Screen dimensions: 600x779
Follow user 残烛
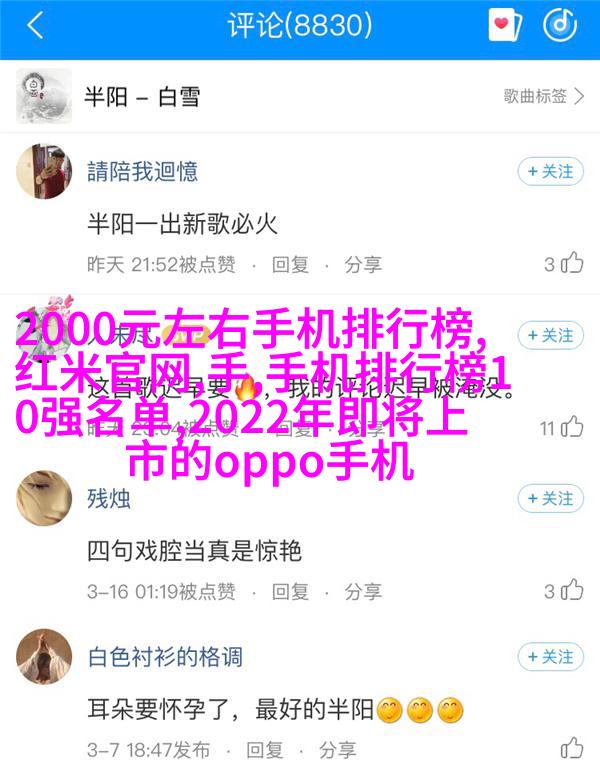click(x=550, y=498)
